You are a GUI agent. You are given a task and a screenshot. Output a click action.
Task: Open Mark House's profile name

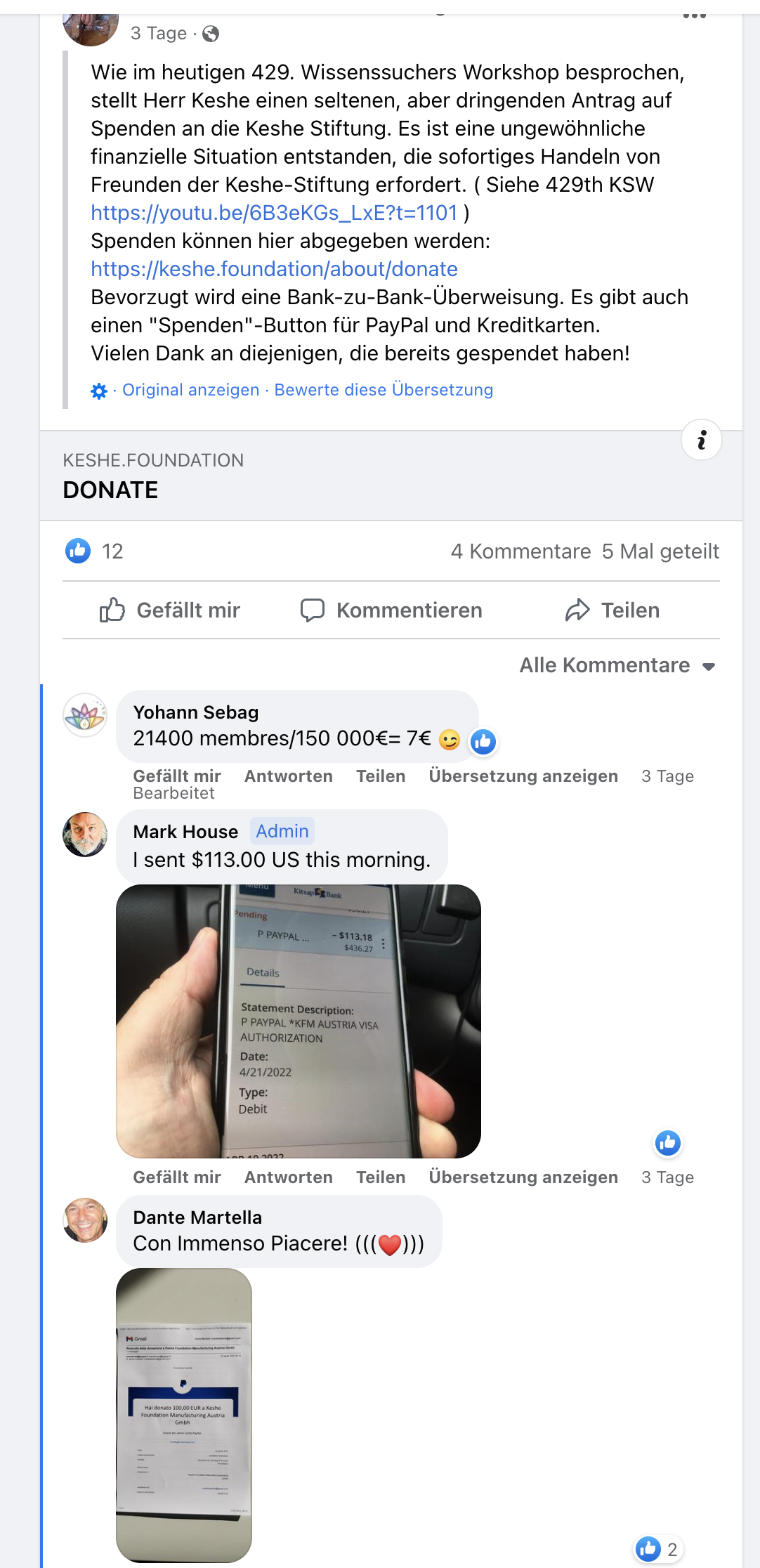click(x=185, y=832)
